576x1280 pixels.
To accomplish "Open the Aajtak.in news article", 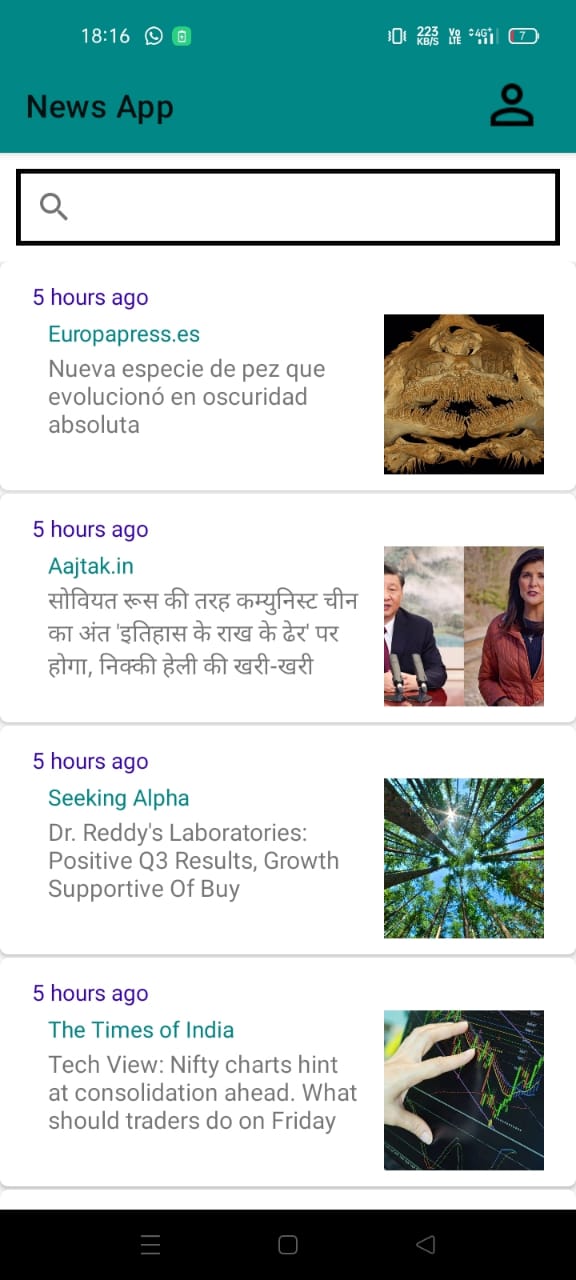I will (288, 609).
